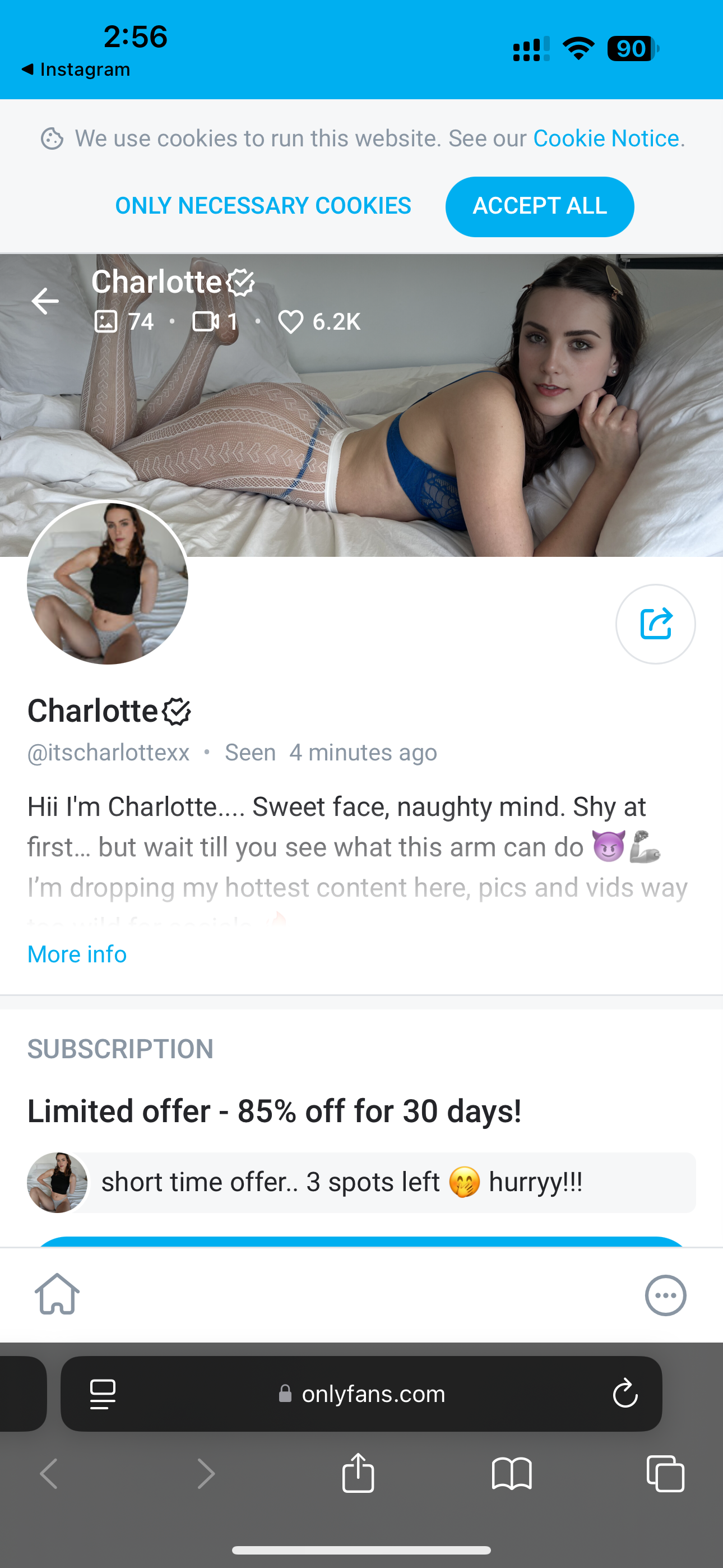Accept all cookies
The height and width of the screenshot is (1568, 723).
539,206
